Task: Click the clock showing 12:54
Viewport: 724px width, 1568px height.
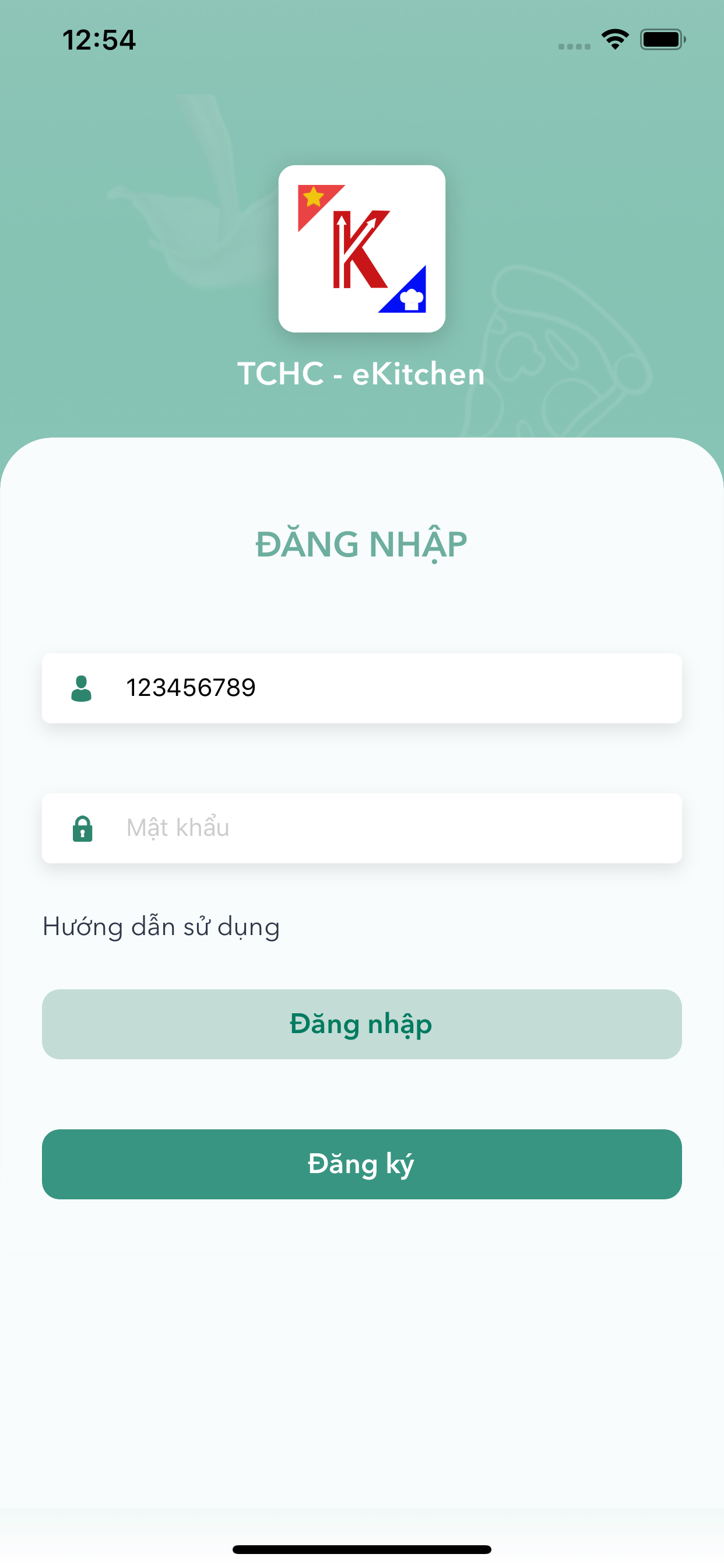Action: (99, 39)
